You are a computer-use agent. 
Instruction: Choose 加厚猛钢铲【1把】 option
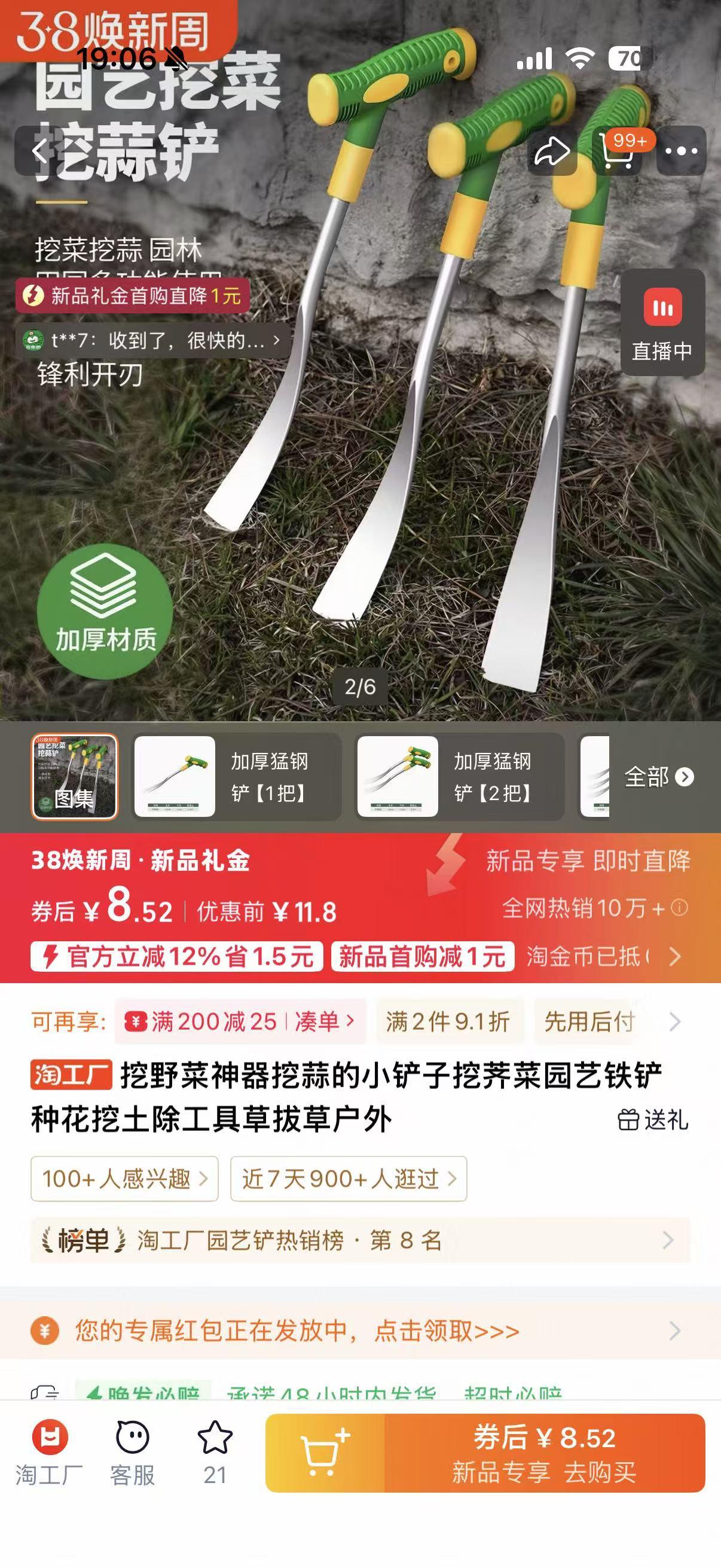[x=236, y=777]
